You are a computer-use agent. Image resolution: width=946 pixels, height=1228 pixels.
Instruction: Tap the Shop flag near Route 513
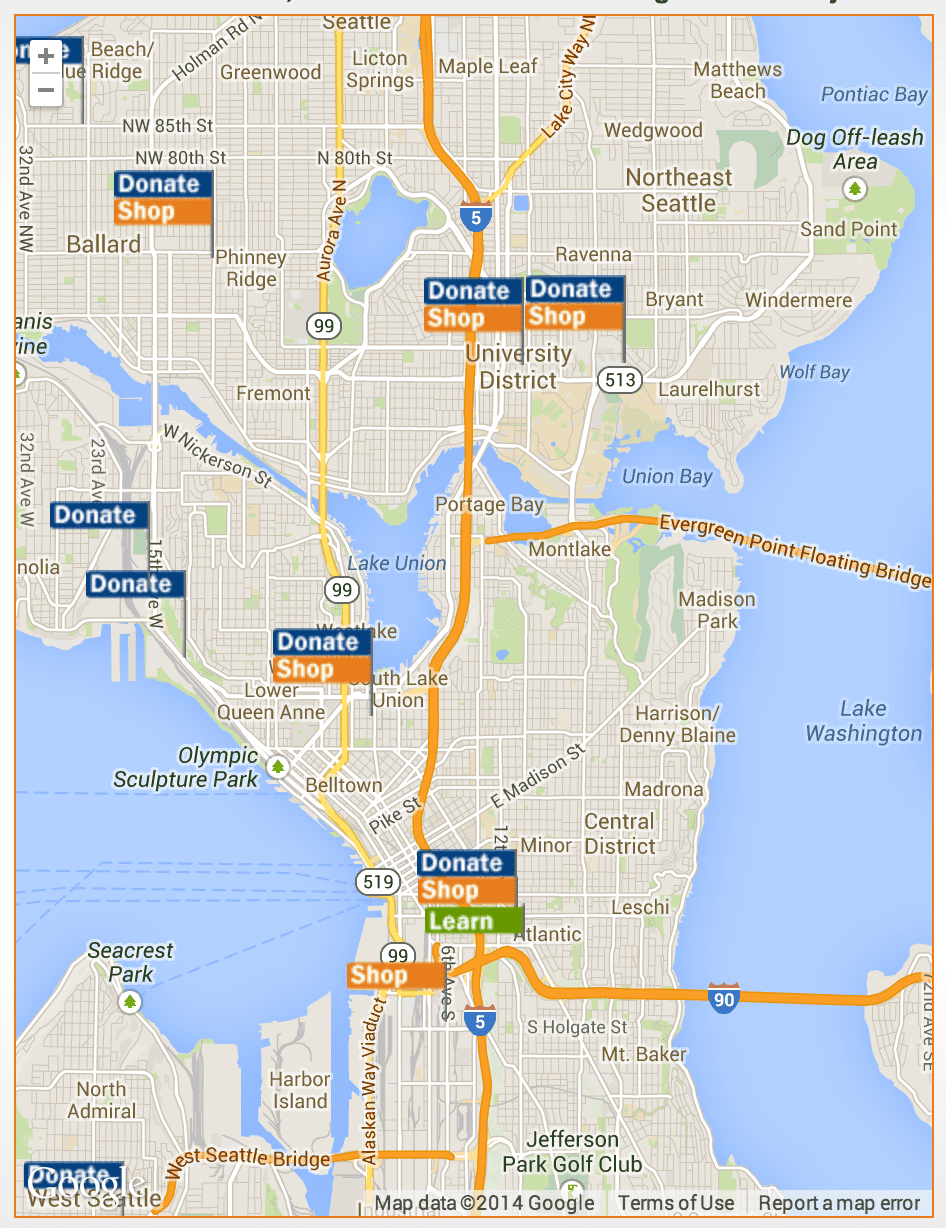pos(575,316)
